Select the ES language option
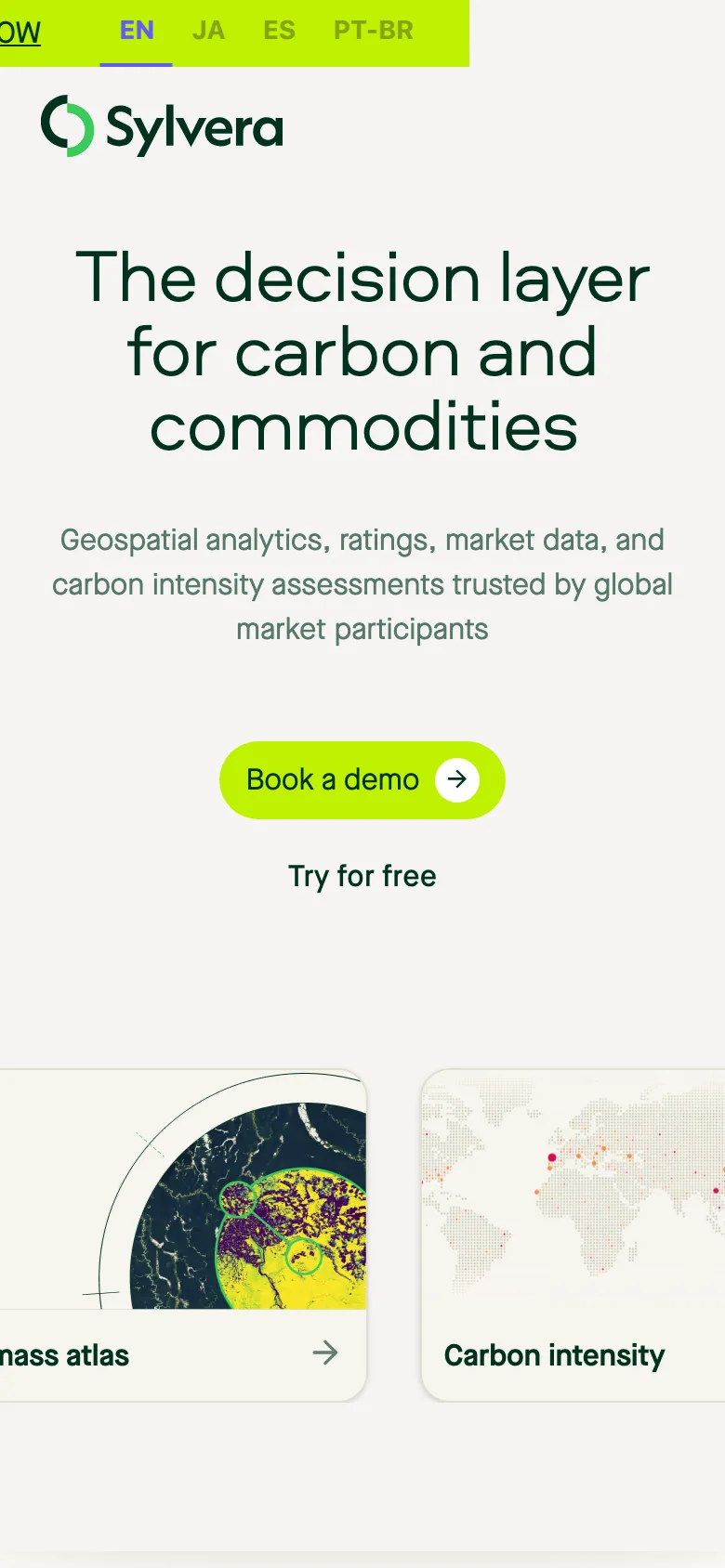725x1568 pixels. click(x=279, y=31)
